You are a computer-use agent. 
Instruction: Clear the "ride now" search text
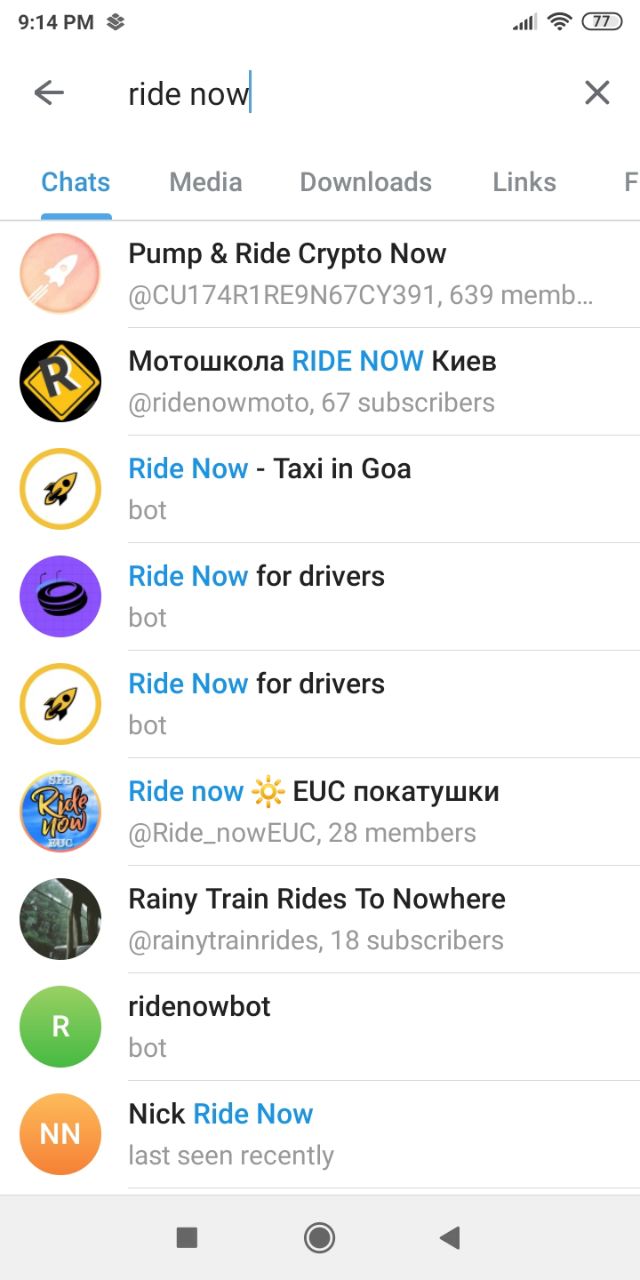coord(597,93)
